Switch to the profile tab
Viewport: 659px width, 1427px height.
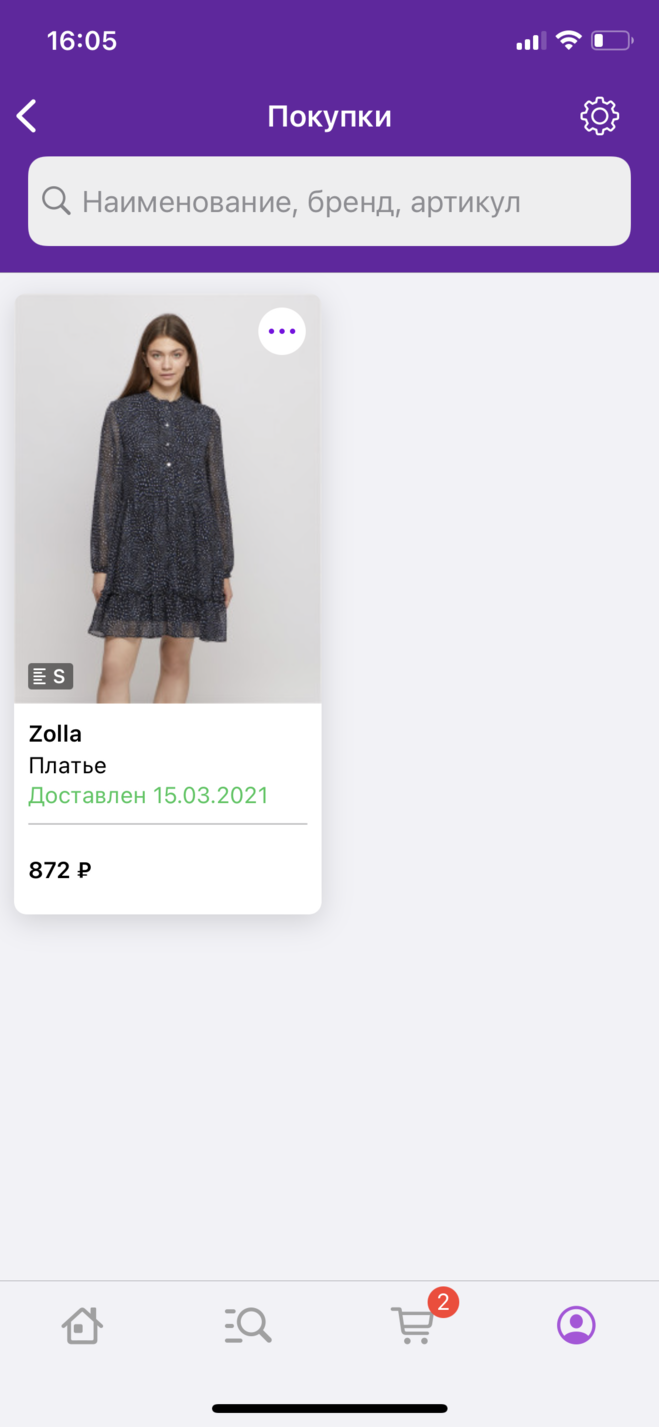[576, 1325]
